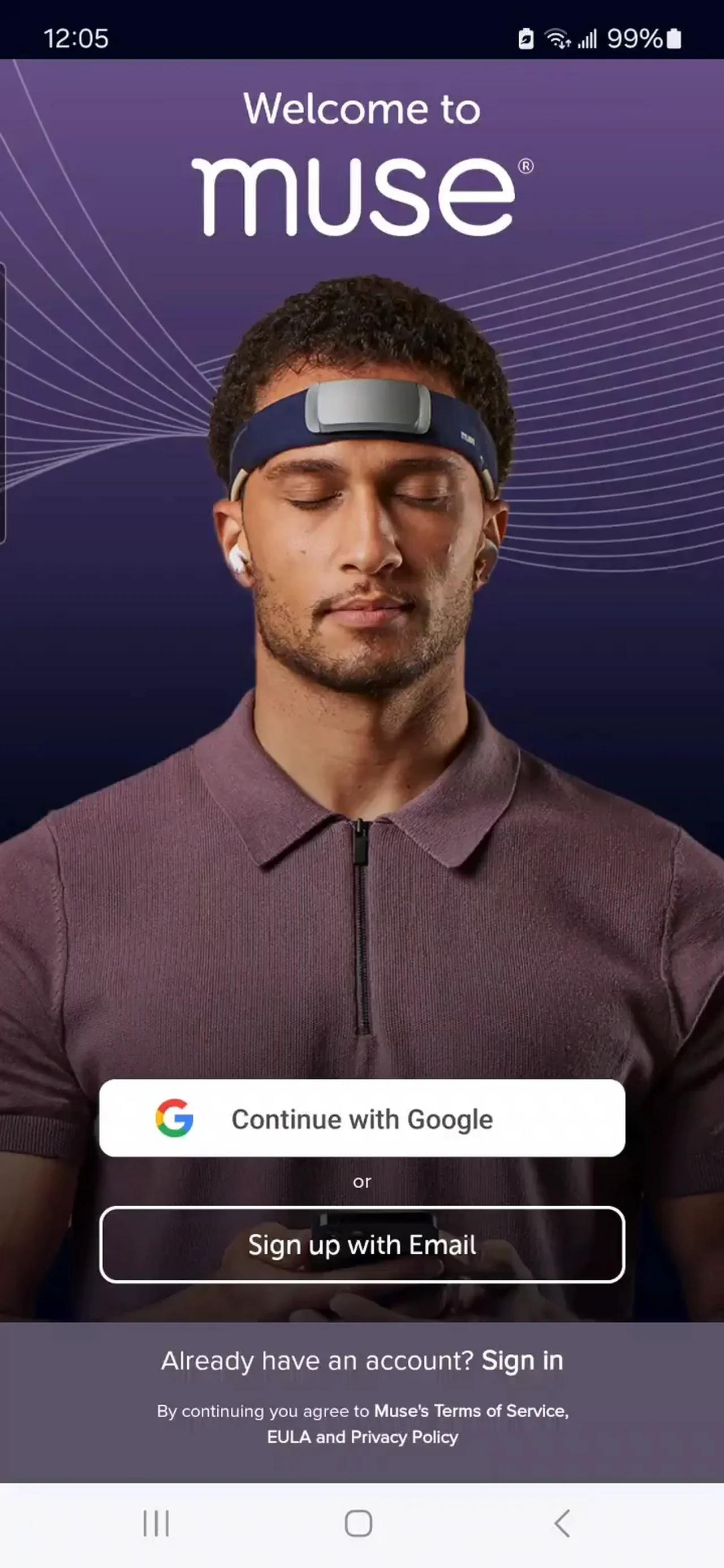The width and height of the screenshot is (724, 1568).
Task: View the Privacy Policy
Action: coord(404,1437)
